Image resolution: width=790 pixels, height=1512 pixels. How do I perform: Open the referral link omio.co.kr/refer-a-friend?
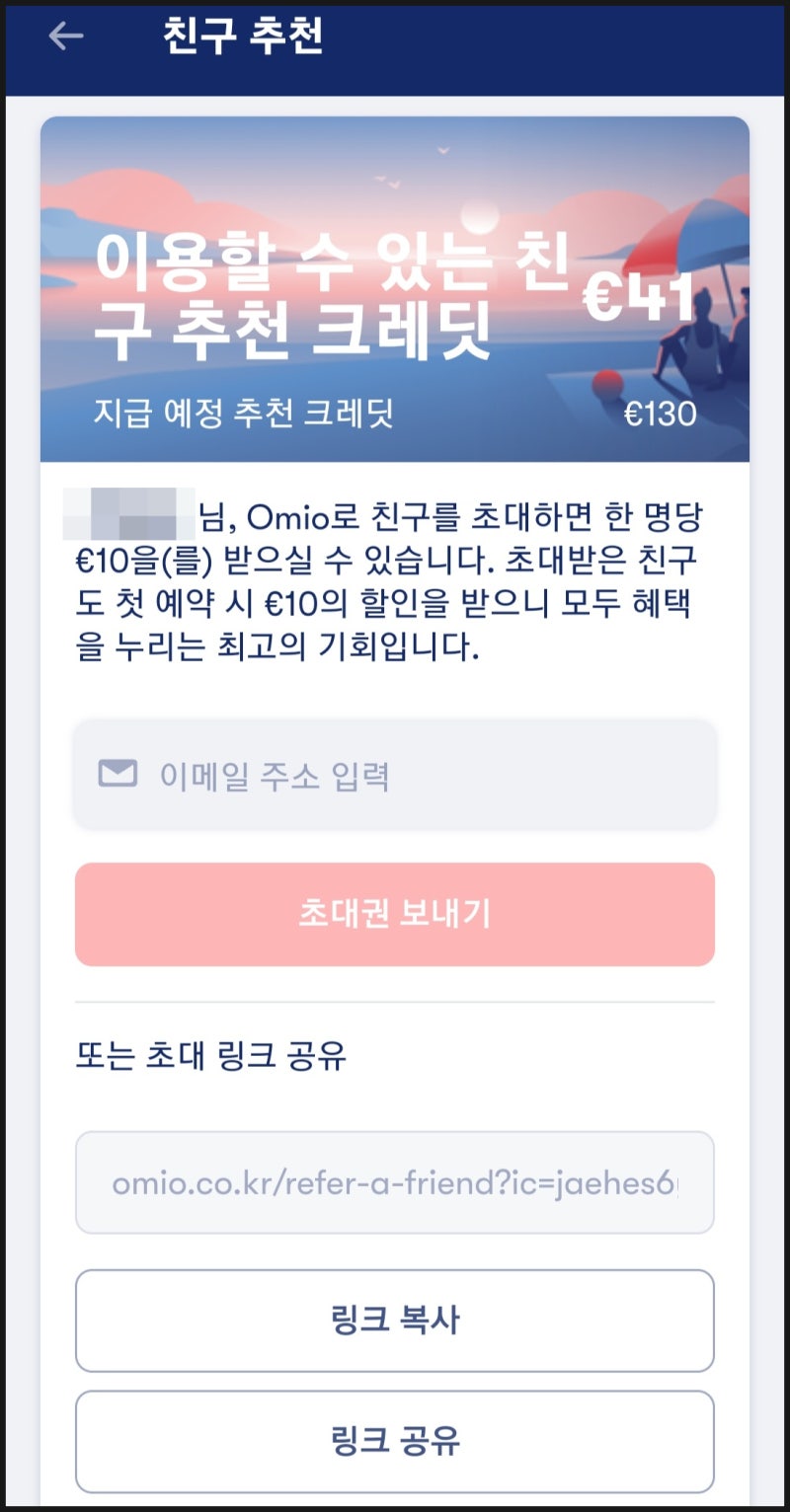pos(395,1182)
